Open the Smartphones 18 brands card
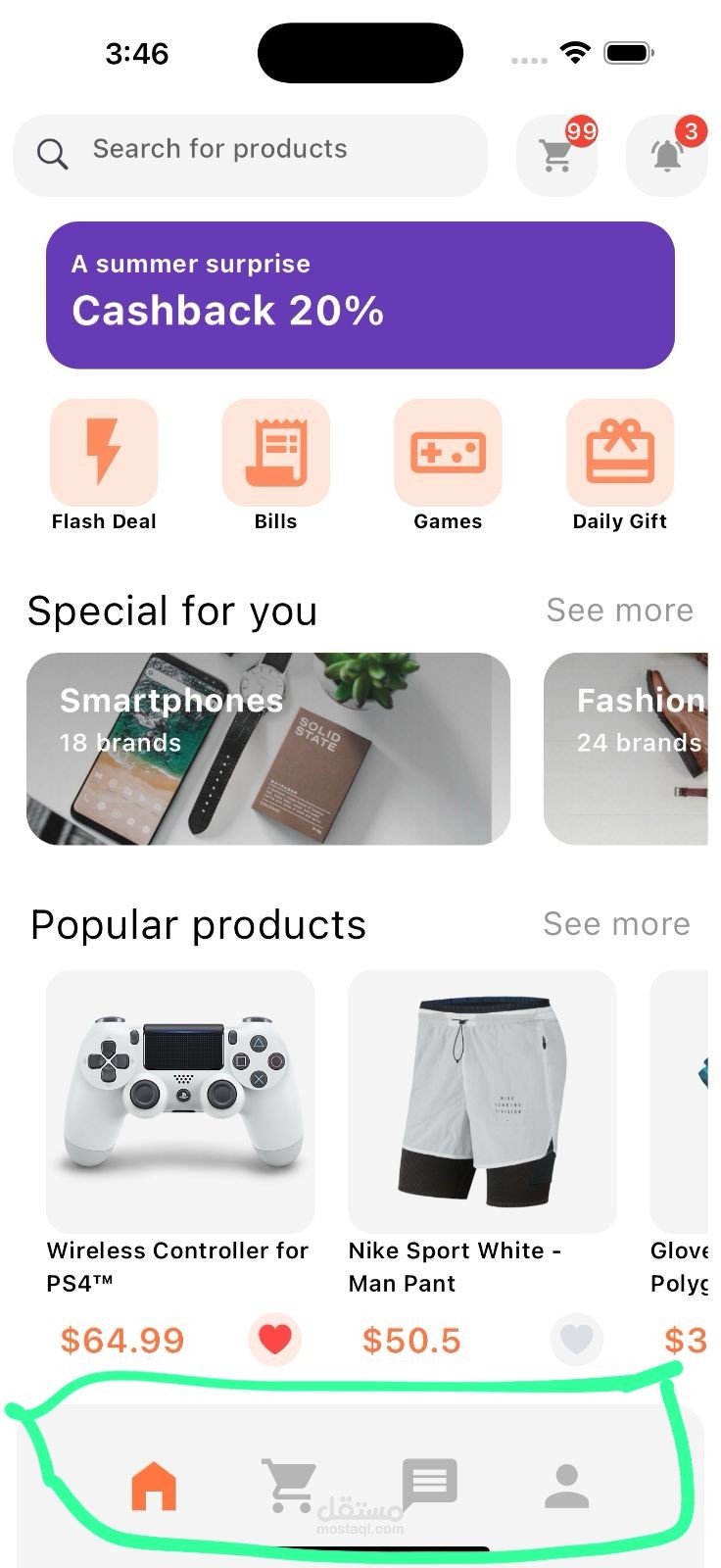This screenshot has height=1568, width=721. tap(267, 749)
